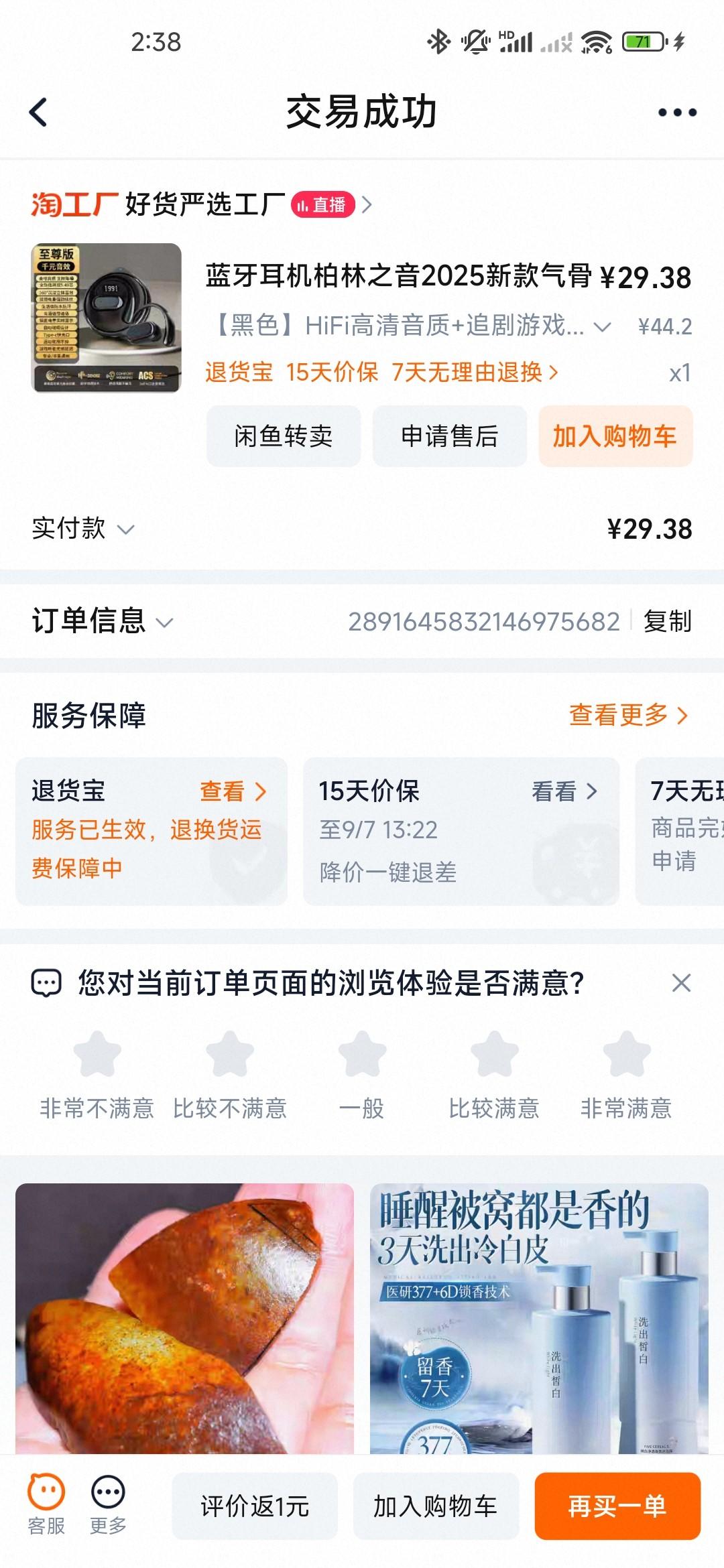Open the 更多 options in the bottom bar
724x1568 pixels.
tap(108, 1505)
